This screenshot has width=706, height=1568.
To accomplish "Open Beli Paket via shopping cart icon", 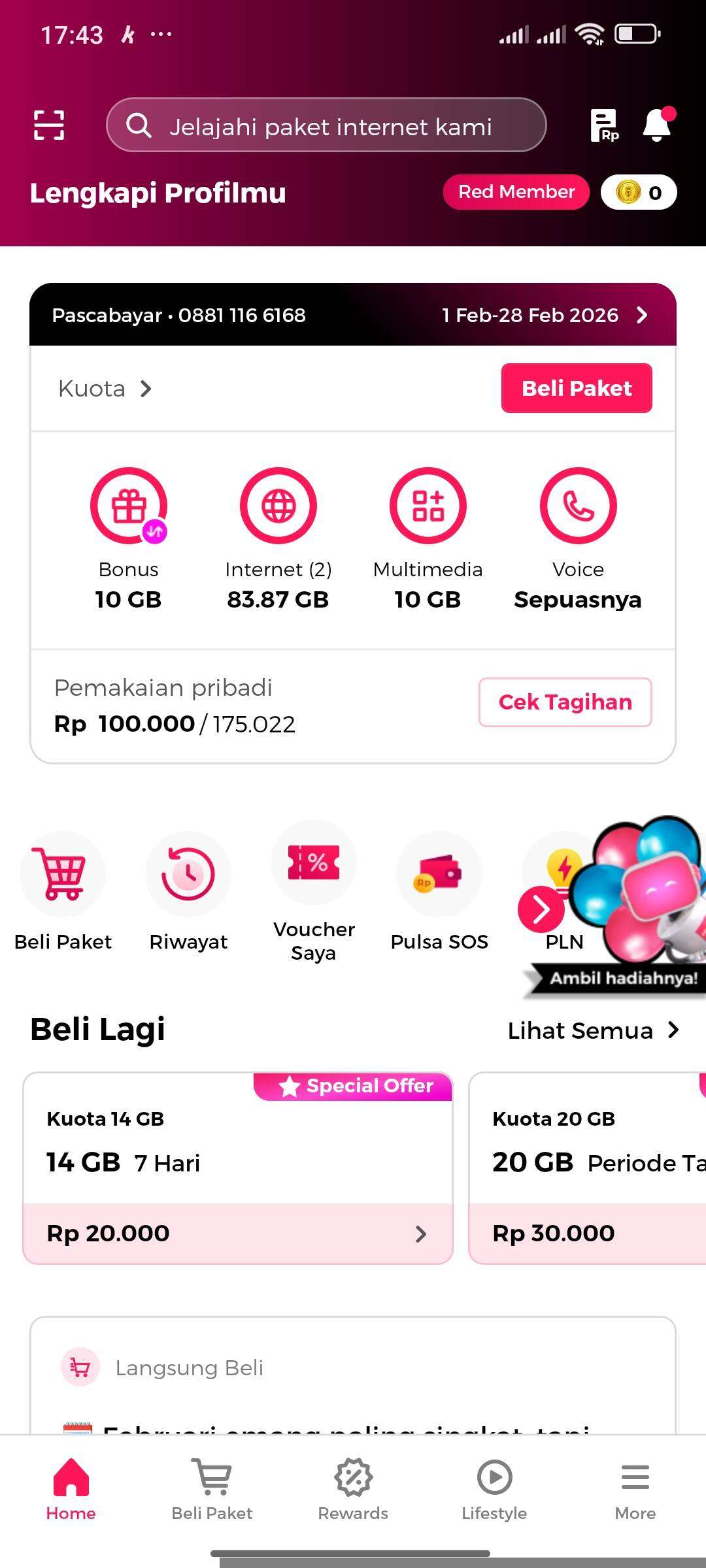I will tap(63, 874).
